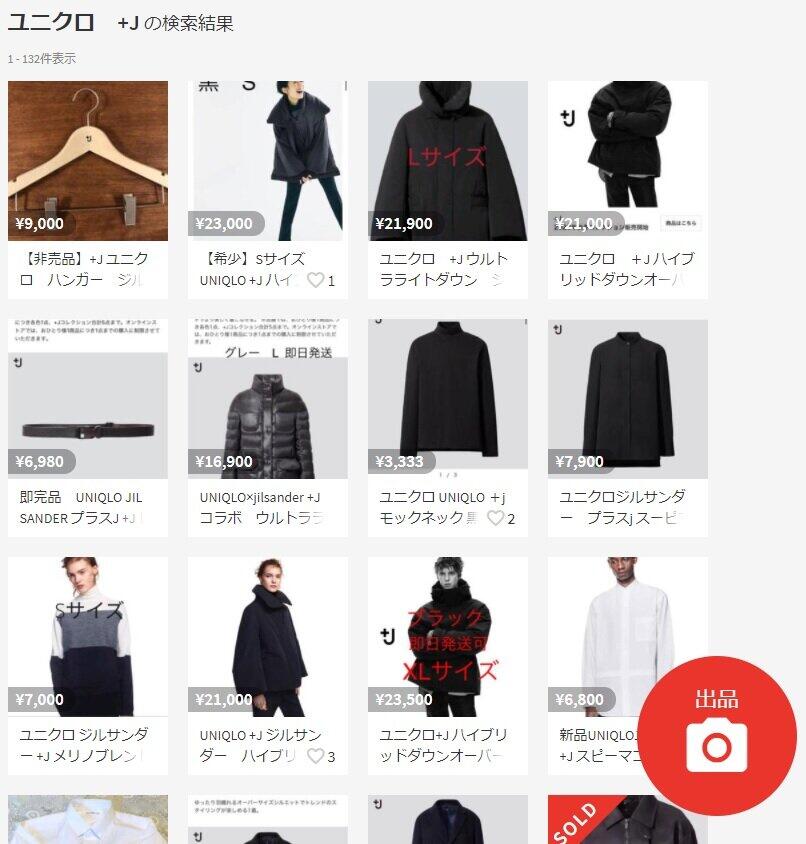
Task: Open the SOLD black jacket listing
Action: (628, 820)
